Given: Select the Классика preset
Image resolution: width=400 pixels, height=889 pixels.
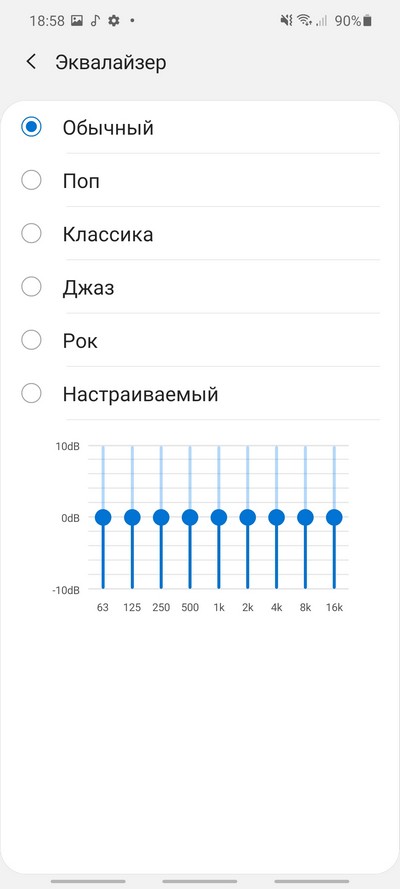Looking at the screenshot, I should [x=200, y=234].
